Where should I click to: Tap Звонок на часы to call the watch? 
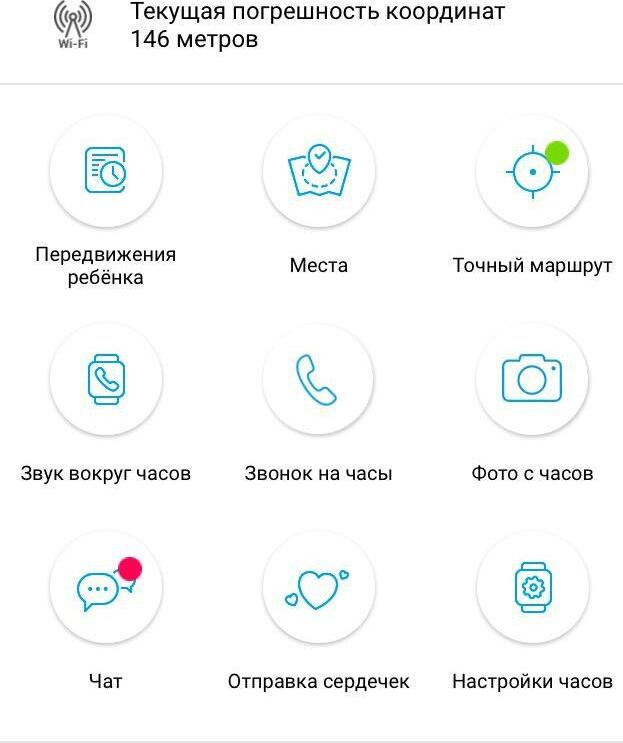[319, 379]
